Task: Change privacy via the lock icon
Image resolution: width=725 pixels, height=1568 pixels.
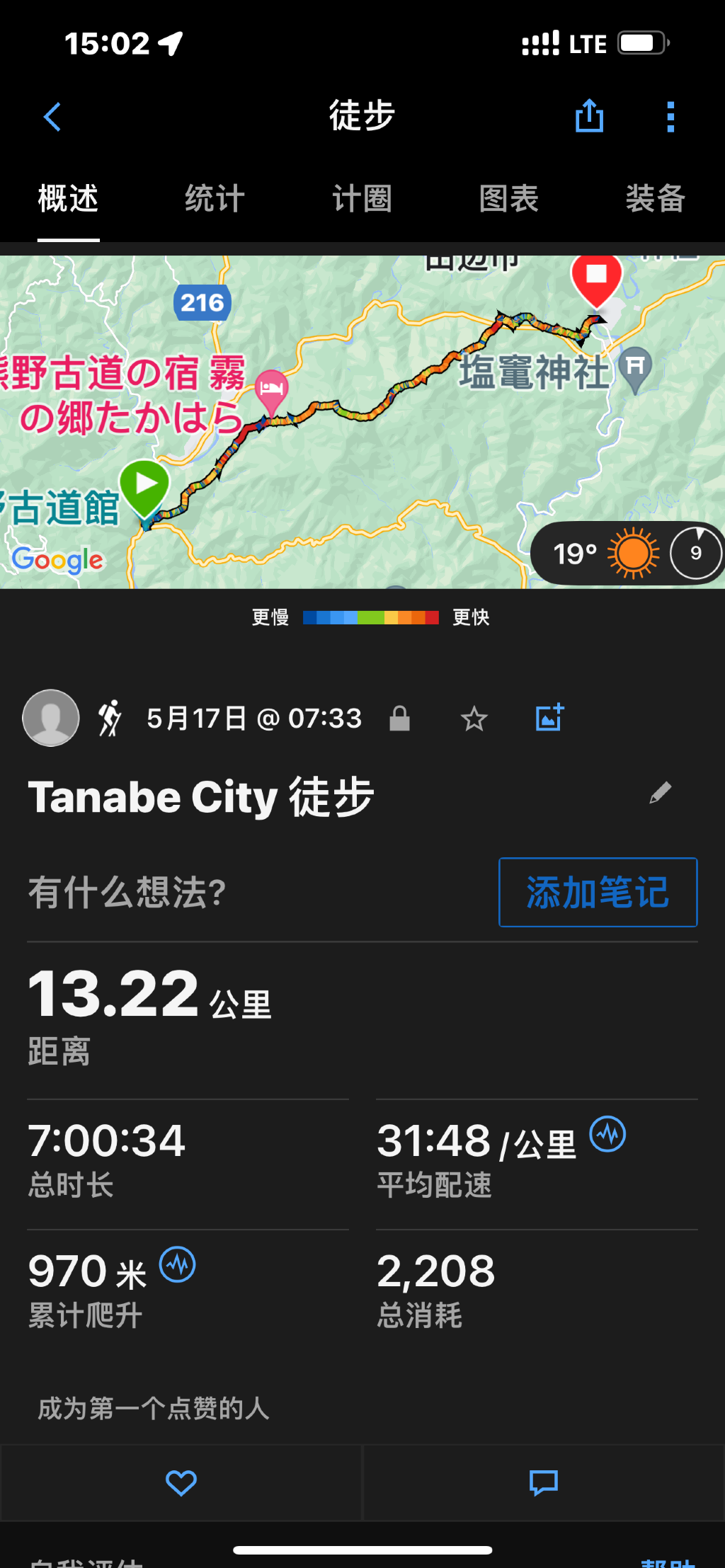Action: coord(400,719)
